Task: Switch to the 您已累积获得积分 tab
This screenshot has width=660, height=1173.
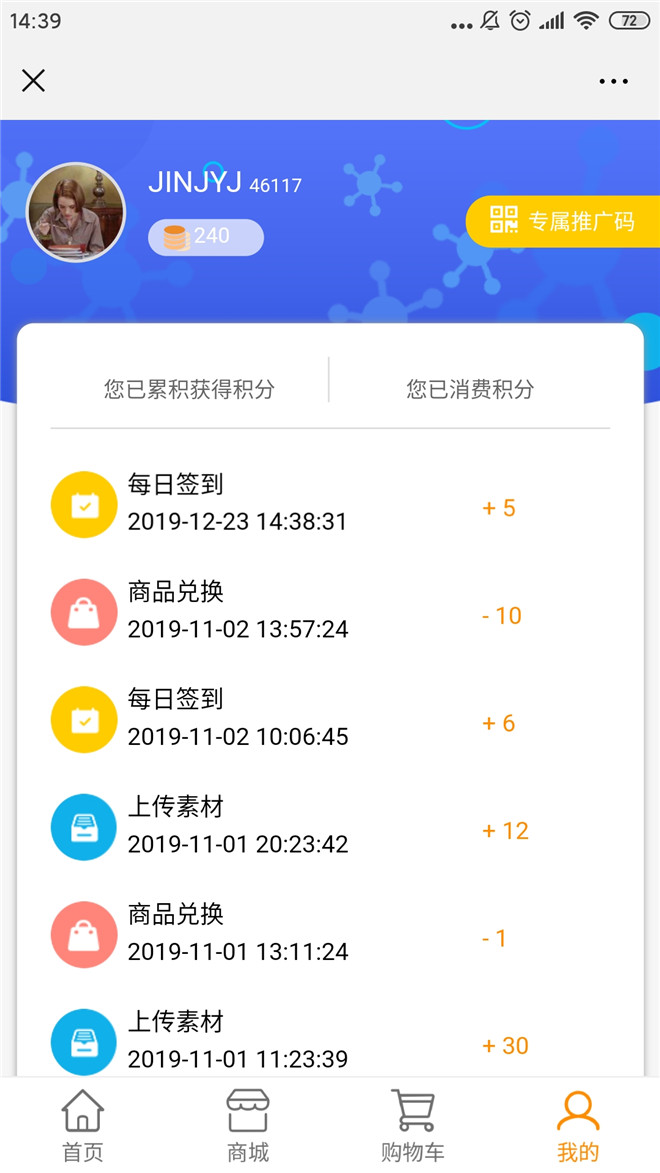Action: coord(189,389)
